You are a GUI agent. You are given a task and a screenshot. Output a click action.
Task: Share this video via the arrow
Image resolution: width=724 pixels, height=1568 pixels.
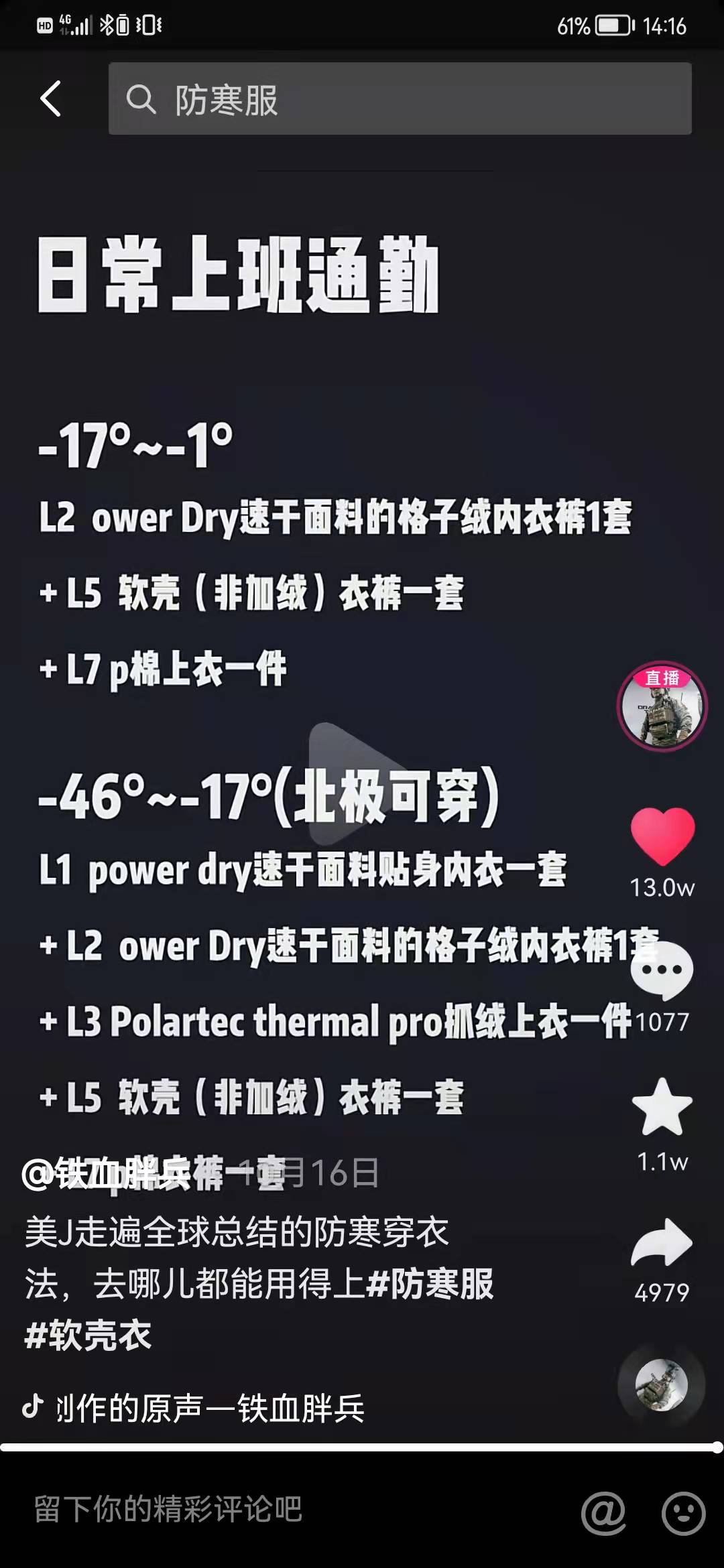coord(662,1242)
